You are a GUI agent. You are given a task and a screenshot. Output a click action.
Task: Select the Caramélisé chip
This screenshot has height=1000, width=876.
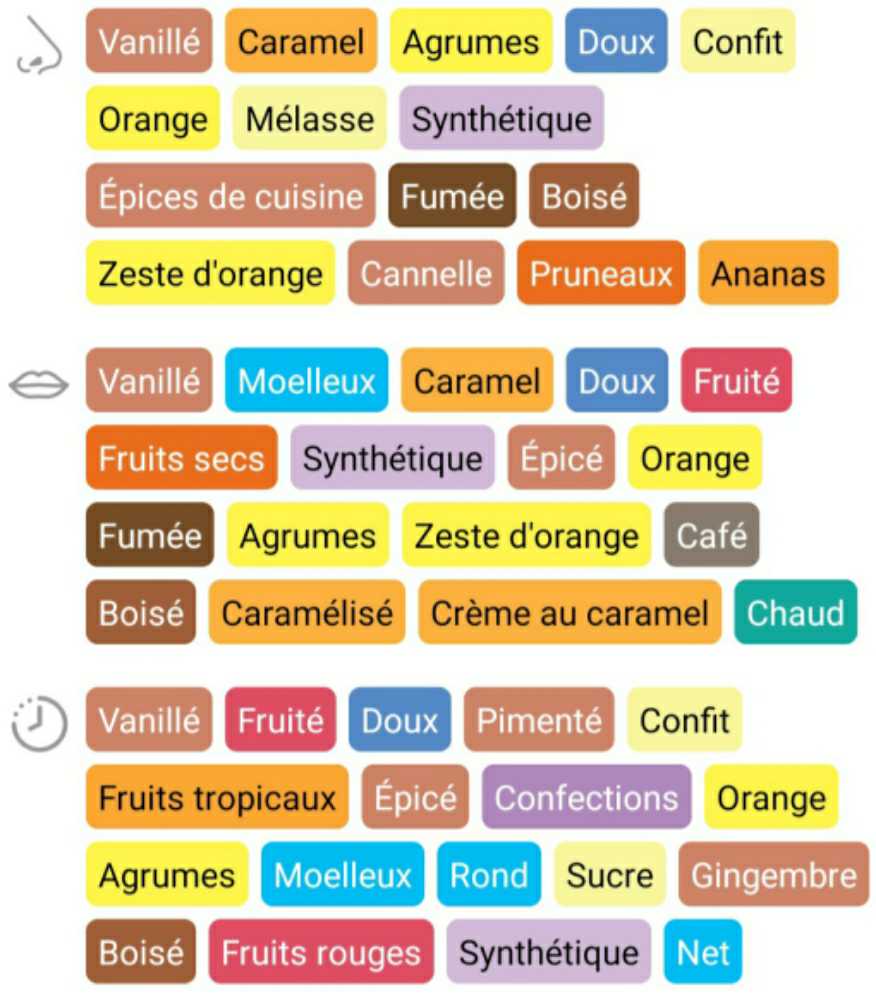click(307, 613)
